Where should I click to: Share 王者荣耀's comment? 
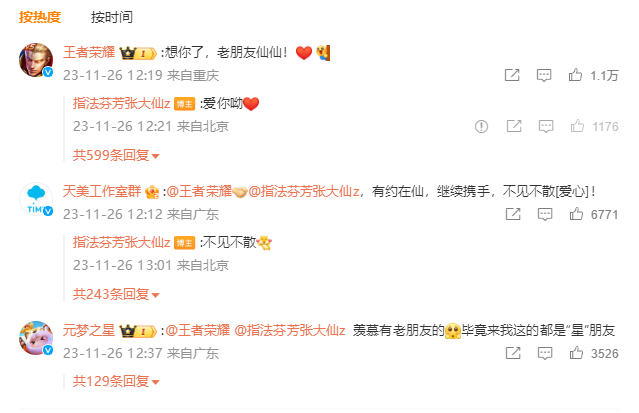pos(512,75)
